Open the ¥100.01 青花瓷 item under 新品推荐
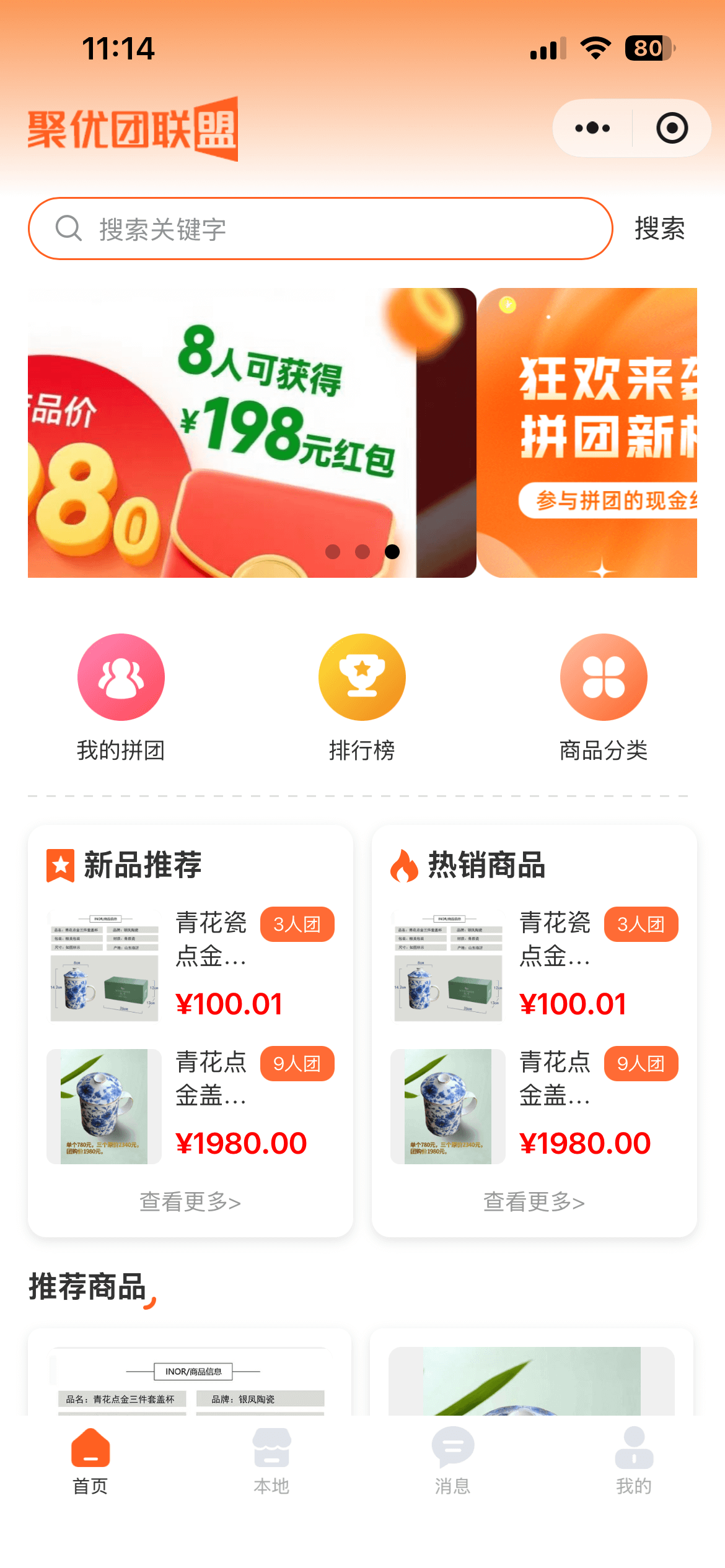 (x=191, y=965)
